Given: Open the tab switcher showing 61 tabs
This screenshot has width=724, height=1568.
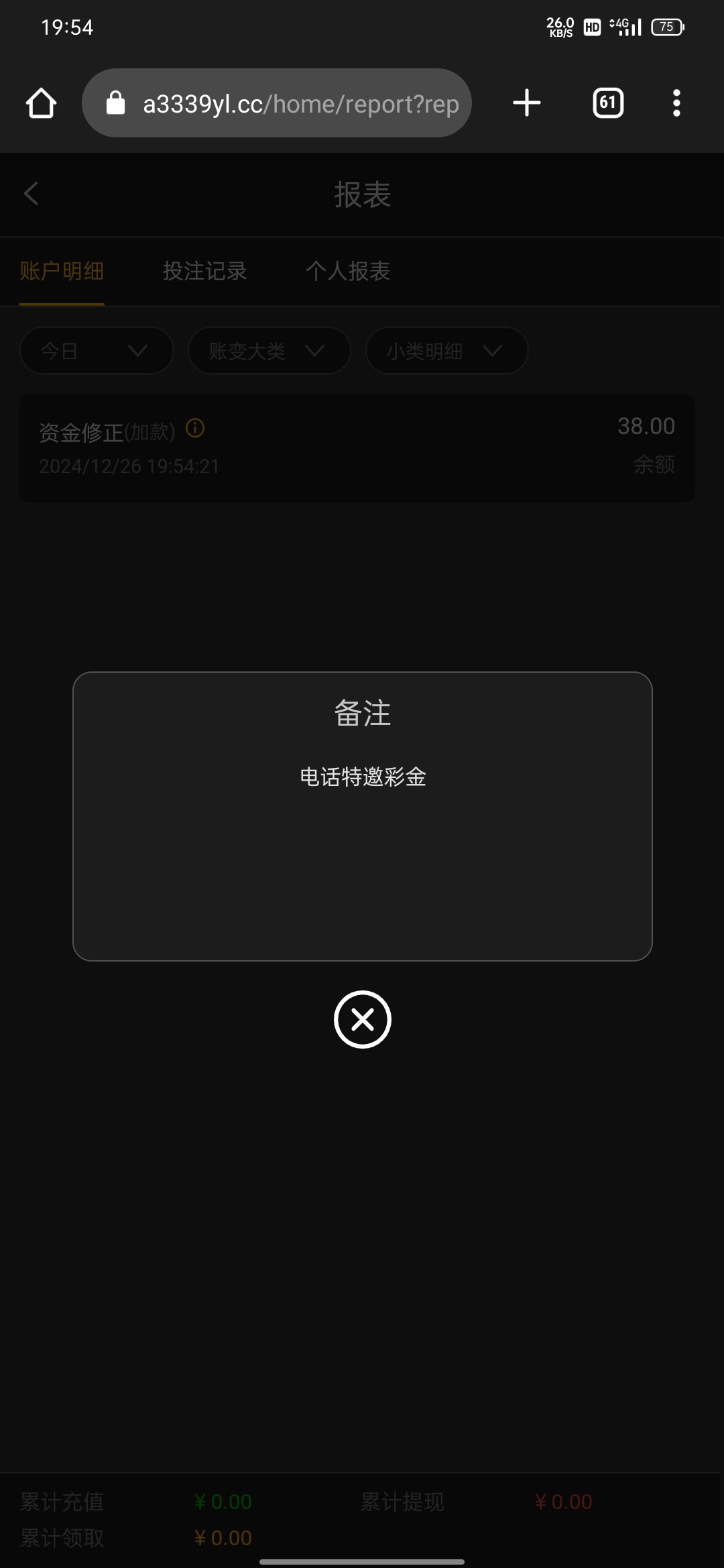Looking at the screenshot, I should 608,103.
